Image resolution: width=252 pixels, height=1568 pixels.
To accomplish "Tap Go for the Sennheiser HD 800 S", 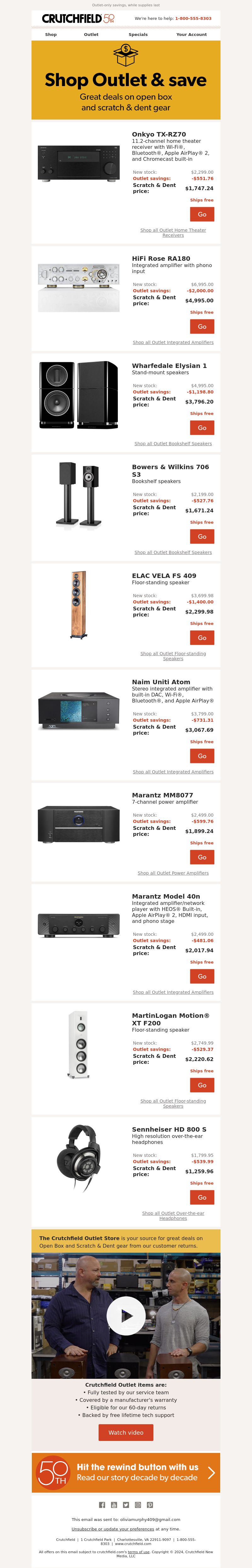I will (202, 1197).
